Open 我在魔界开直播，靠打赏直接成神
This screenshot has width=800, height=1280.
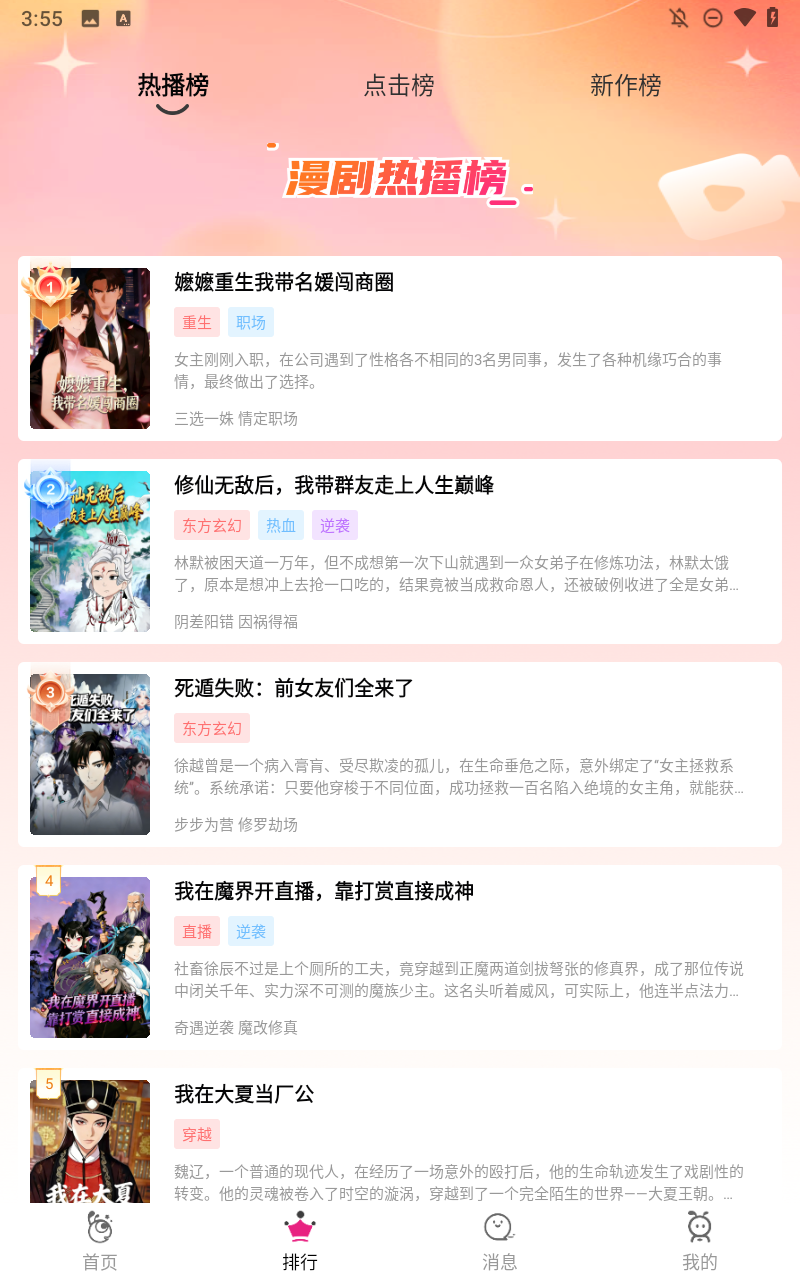click(x=400, y=957)
